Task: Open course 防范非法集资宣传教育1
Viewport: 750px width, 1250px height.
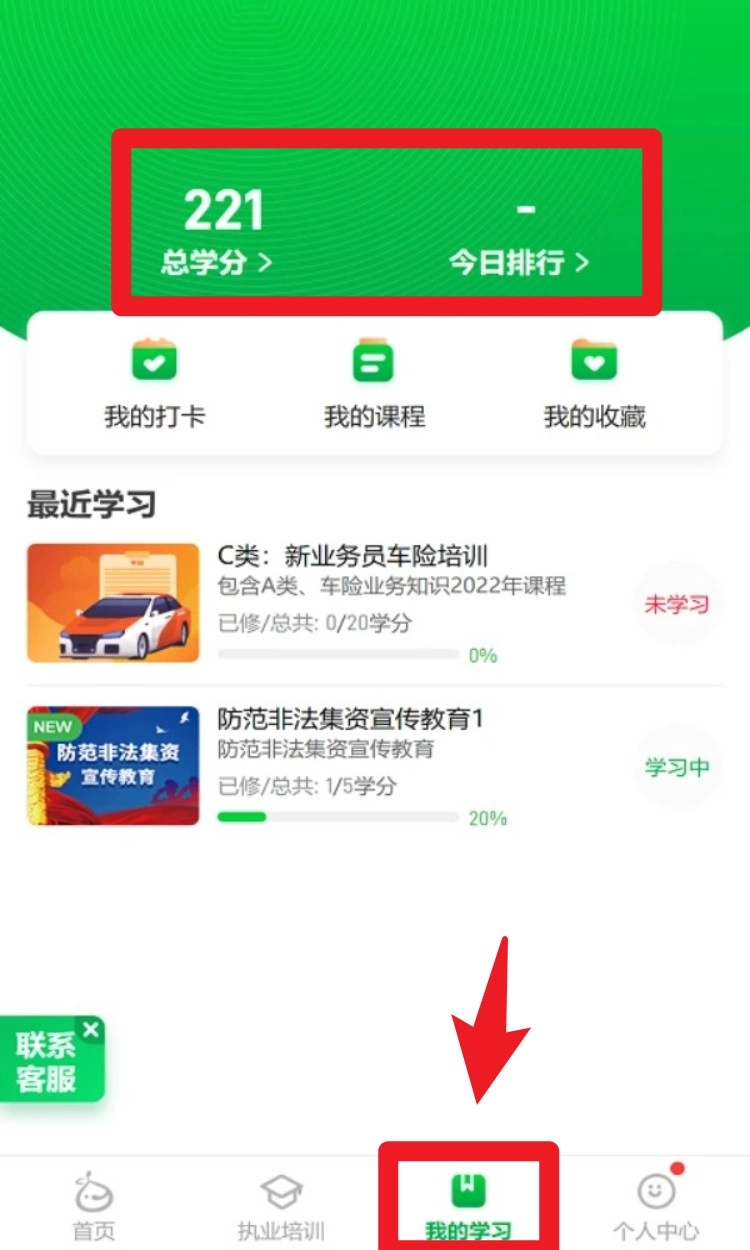Action: click(x=350, y=719)
